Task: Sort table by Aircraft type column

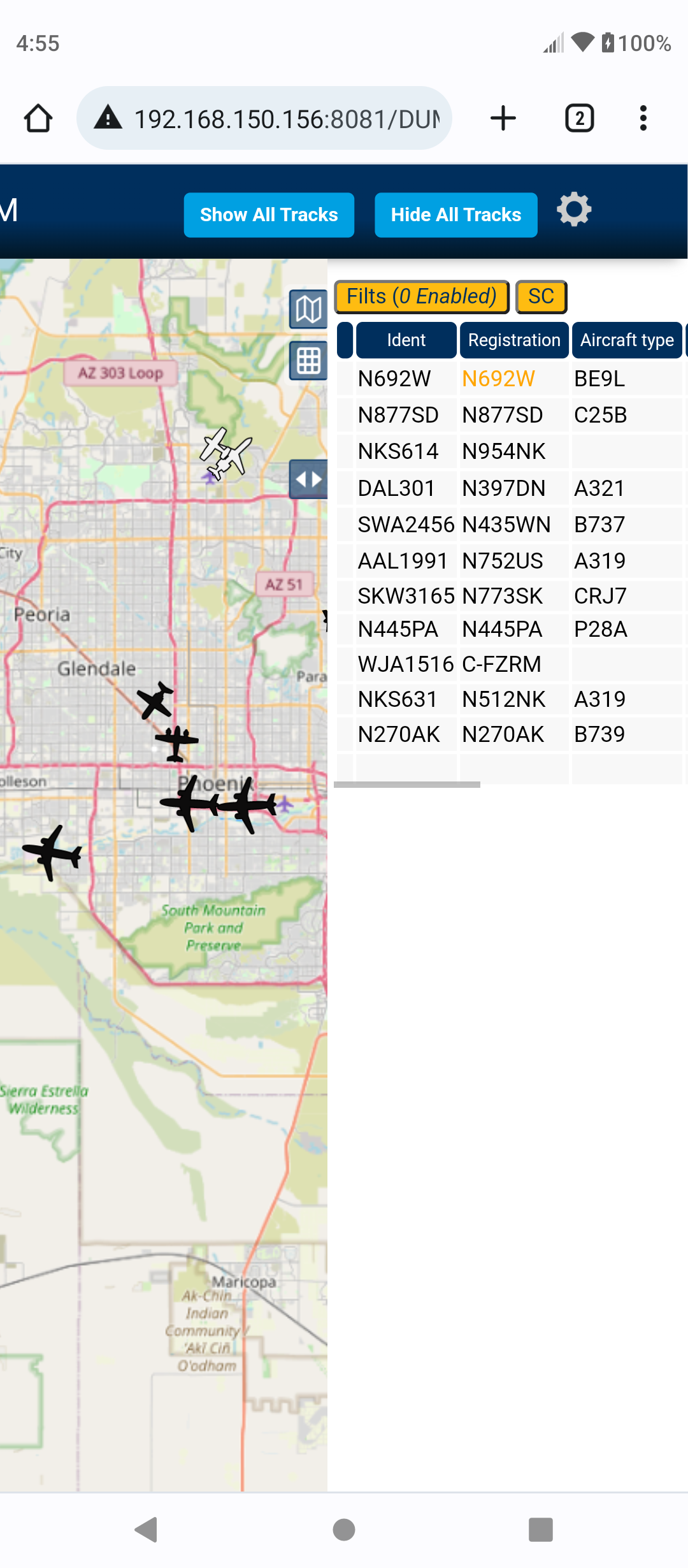Action: pos(627,340)
